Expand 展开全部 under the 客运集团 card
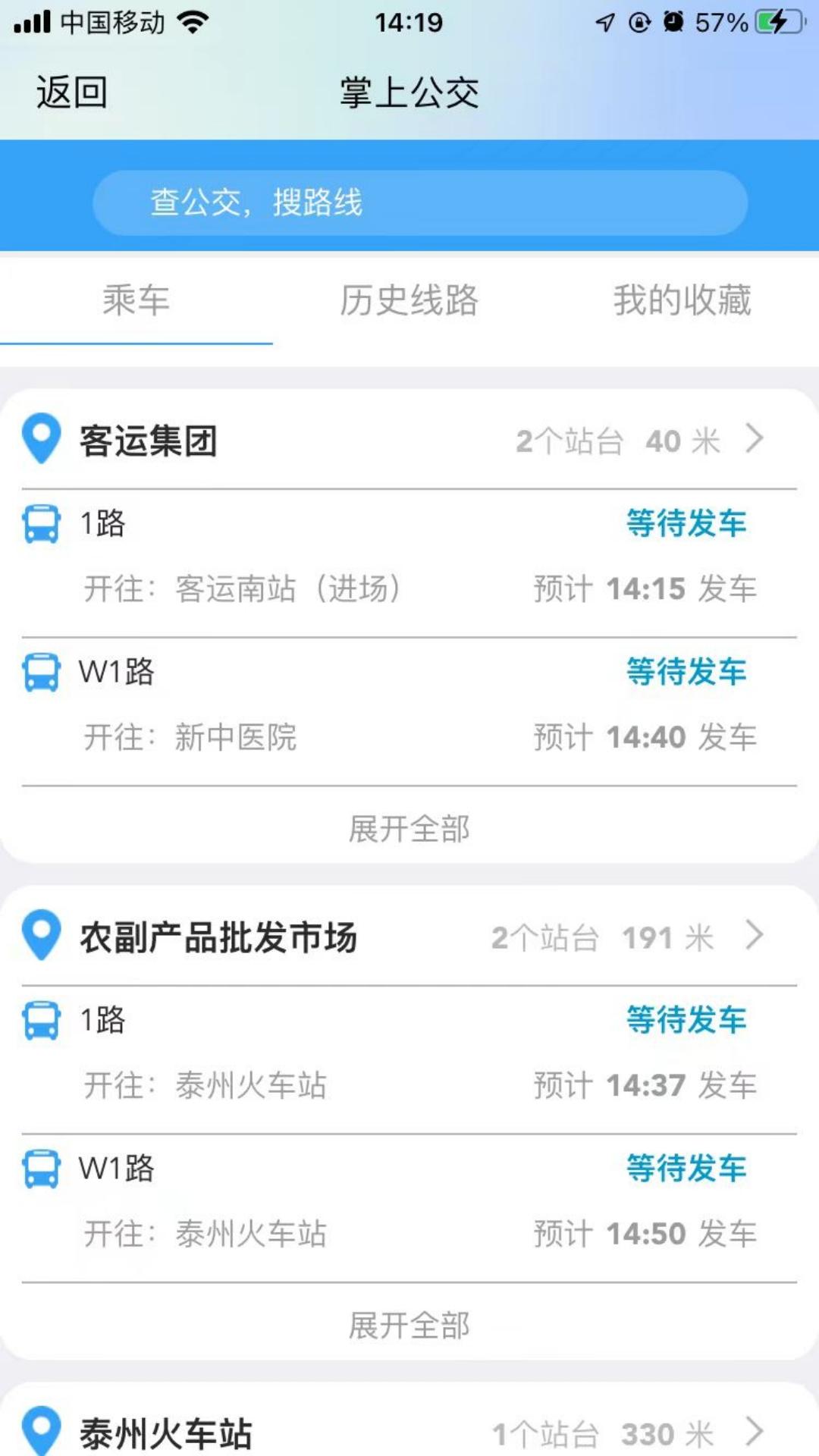The width and height of the screenshot is (819, 1456). 408,830
